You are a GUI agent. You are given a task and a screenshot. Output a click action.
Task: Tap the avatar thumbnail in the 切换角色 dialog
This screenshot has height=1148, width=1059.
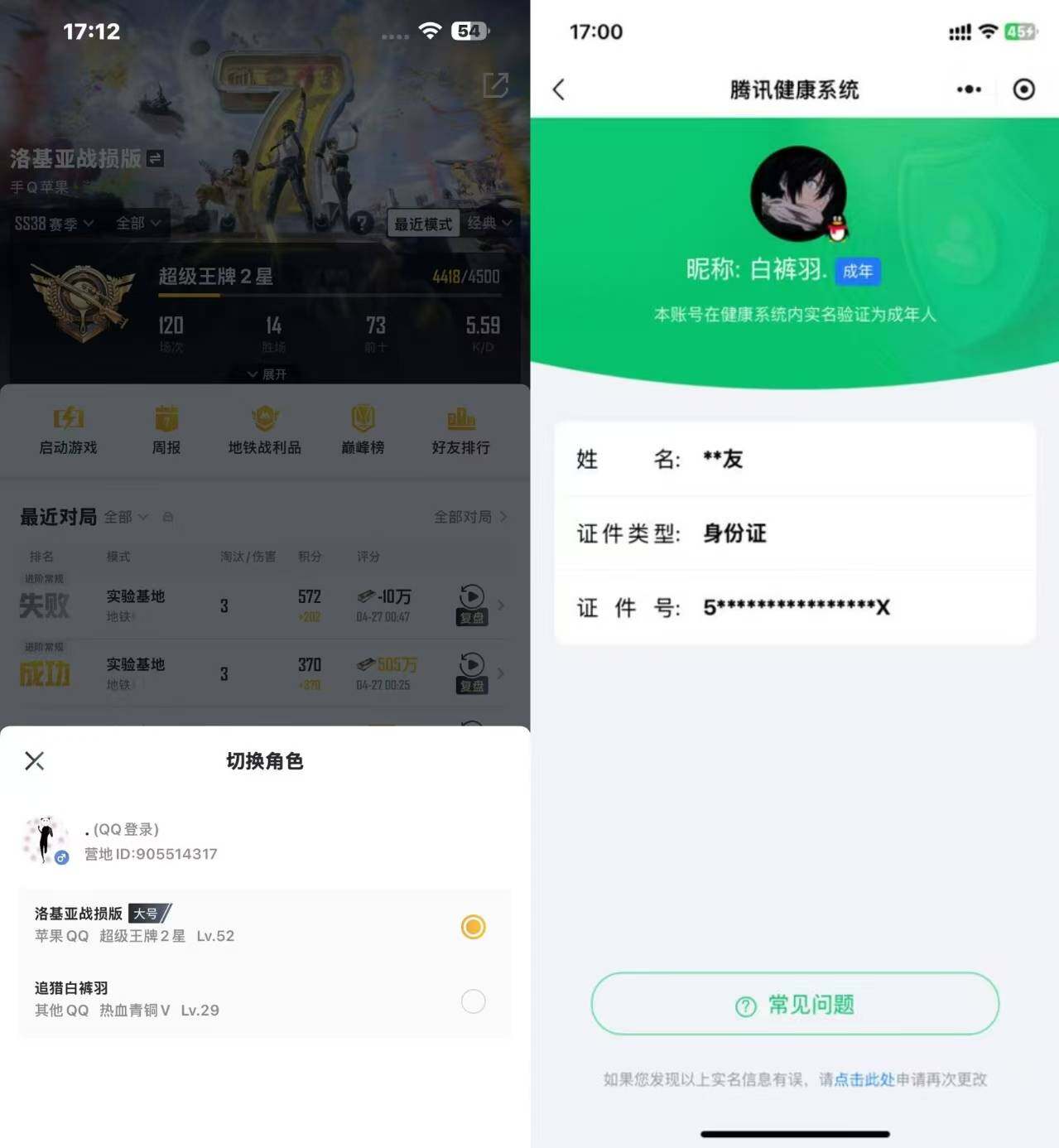(x=46, y=838)
